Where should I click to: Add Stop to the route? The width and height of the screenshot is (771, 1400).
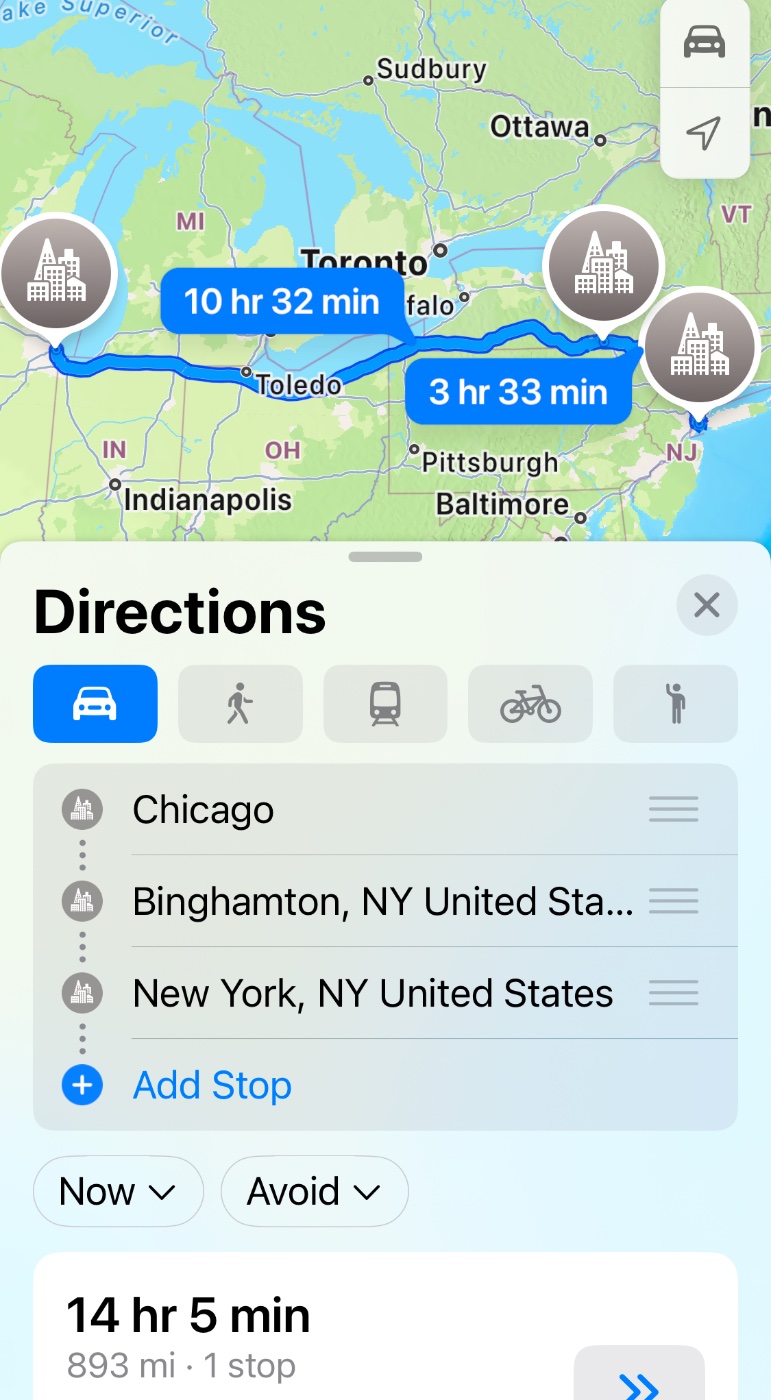(212, 1086)
